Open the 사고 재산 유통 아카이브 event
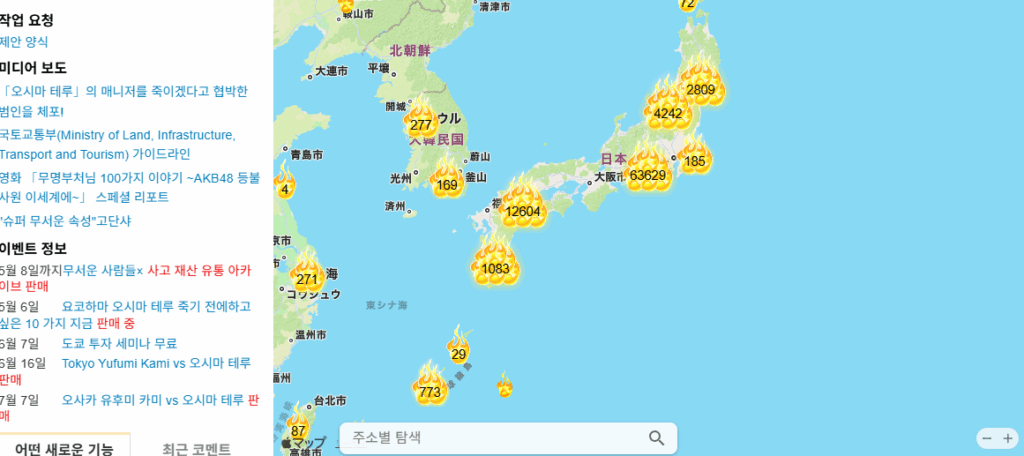This screenshot has width=1024, height=456. tap(198, 270)
